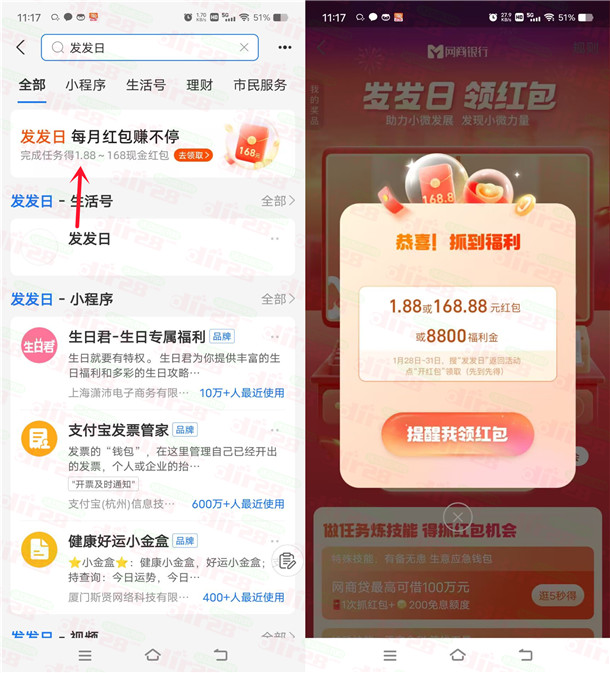Tap 逛5秒得 on the 网商贷 task
Viewport: 610px width, 673px height.
pos(557,596)
